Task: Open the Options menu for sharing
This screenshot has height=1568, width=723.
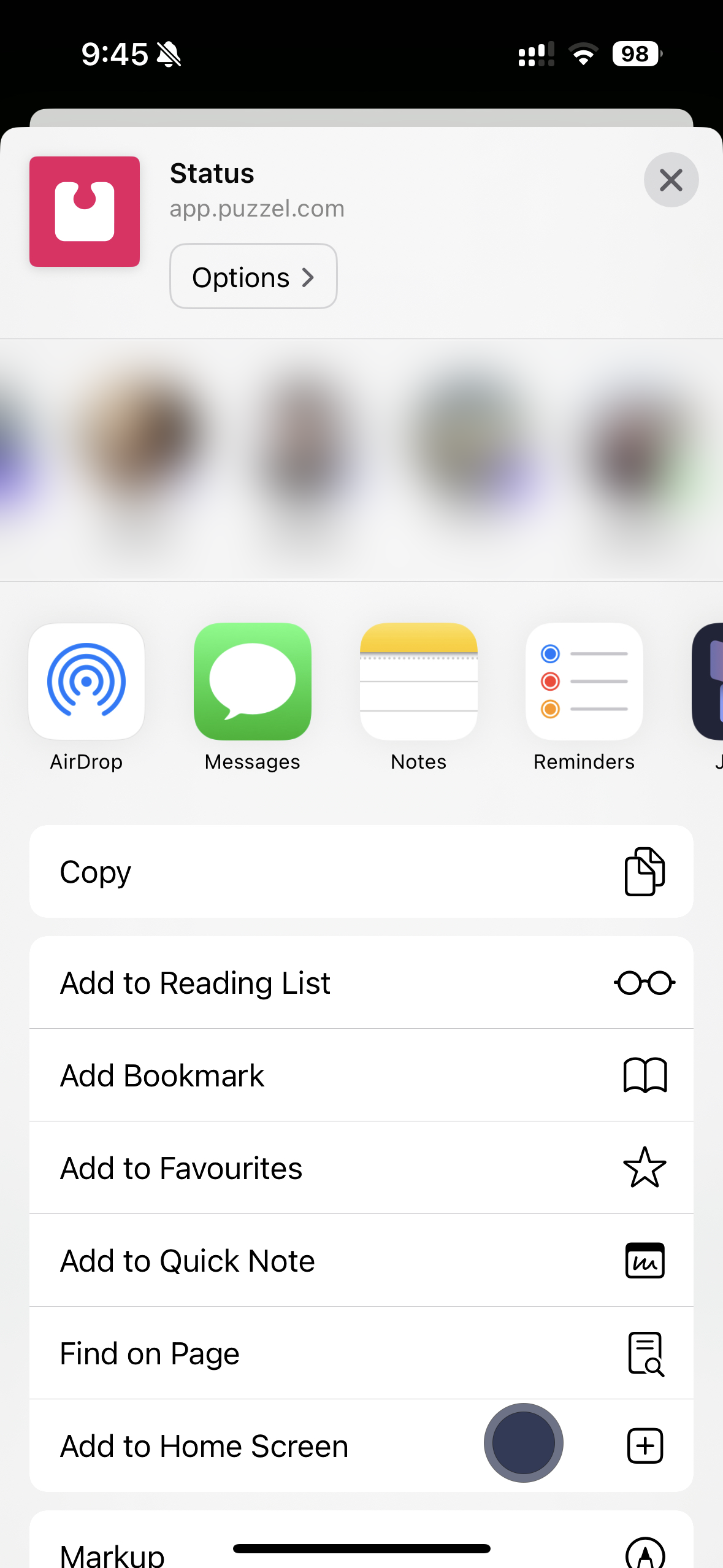Action: [253, 276]
